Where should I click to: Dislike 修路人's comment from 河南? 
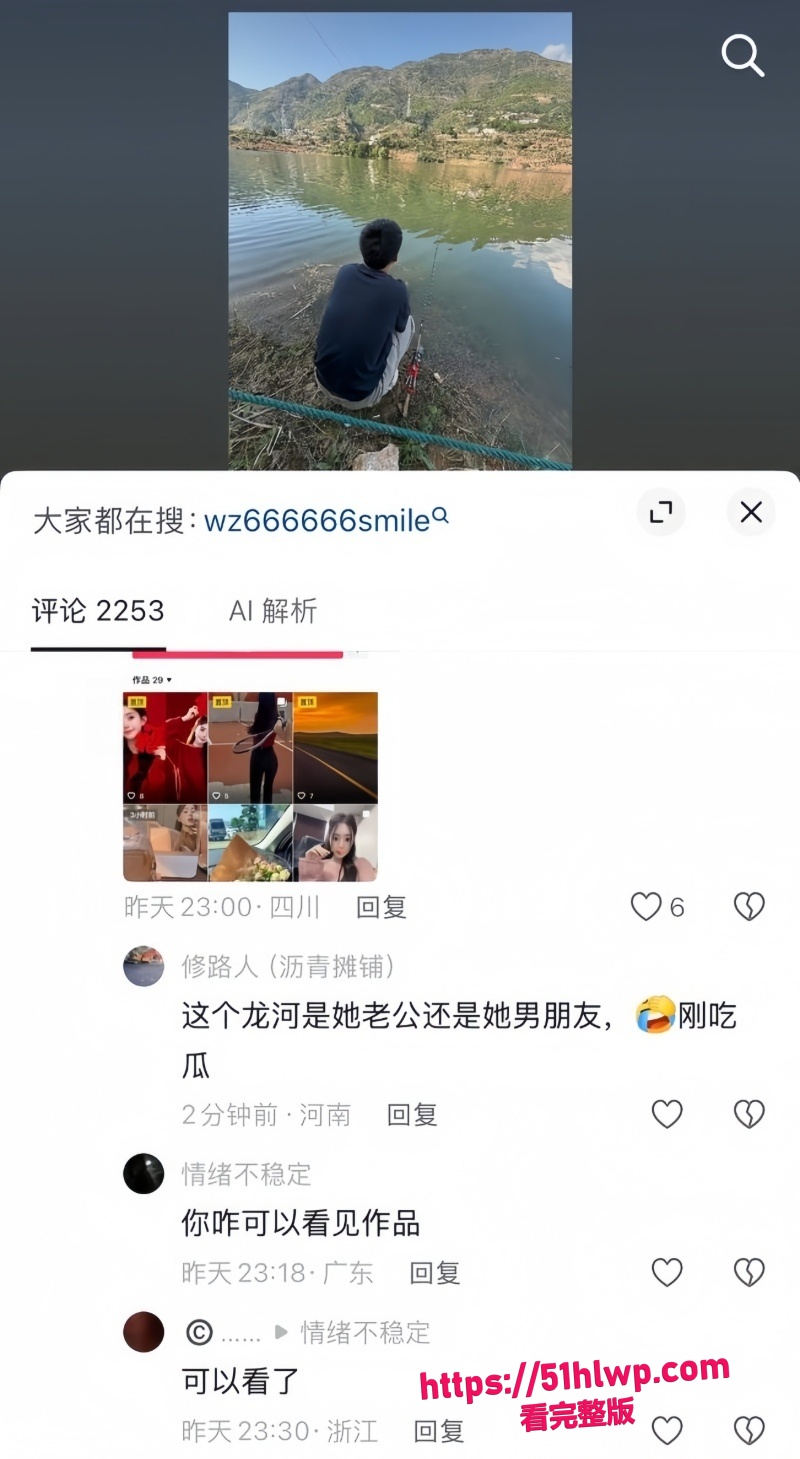point(749,1114)
